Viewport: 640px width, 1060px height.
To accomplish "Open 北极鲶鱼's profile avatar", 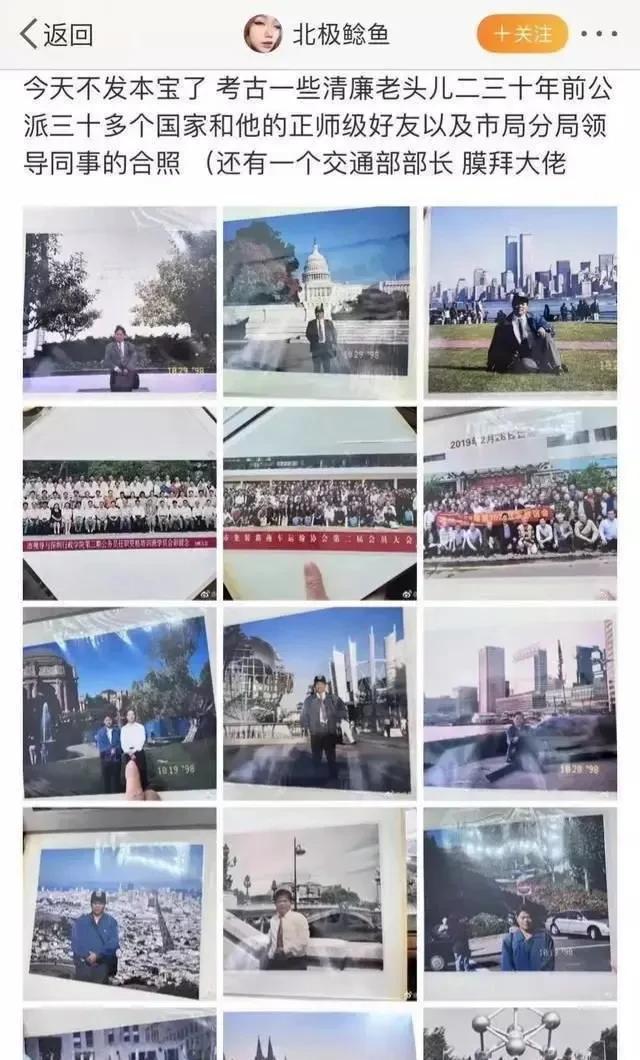I will [x=263, y=34].
